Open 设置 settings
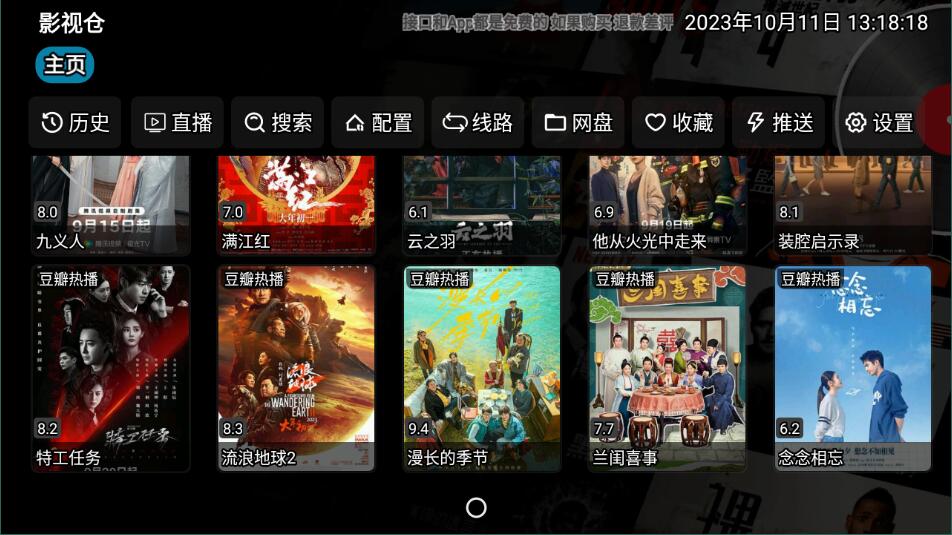The width and height of the screenshot is (952, 535). 879,123
